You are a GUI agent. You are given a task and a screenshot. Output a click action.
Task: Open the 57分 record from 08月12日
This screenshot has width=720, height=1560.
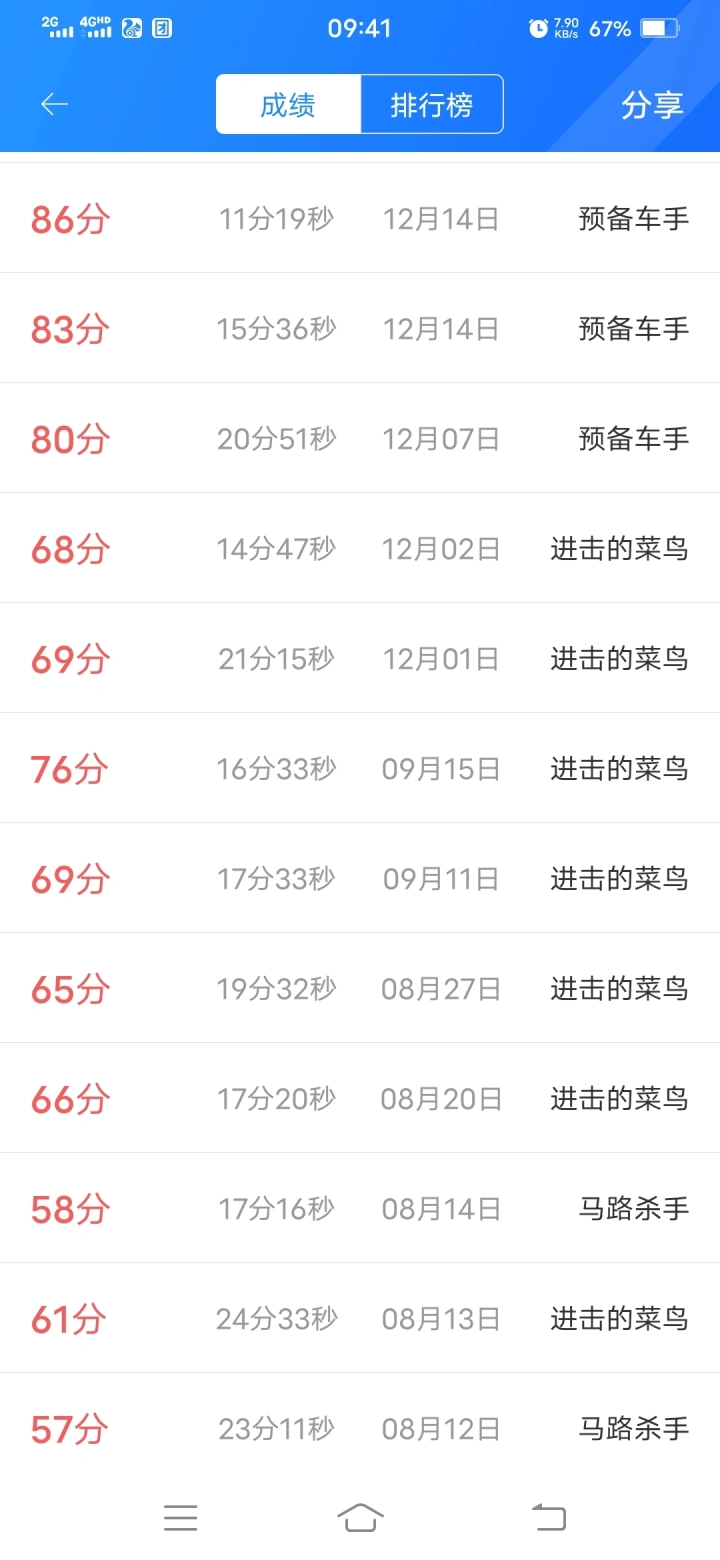point(360,1428)
